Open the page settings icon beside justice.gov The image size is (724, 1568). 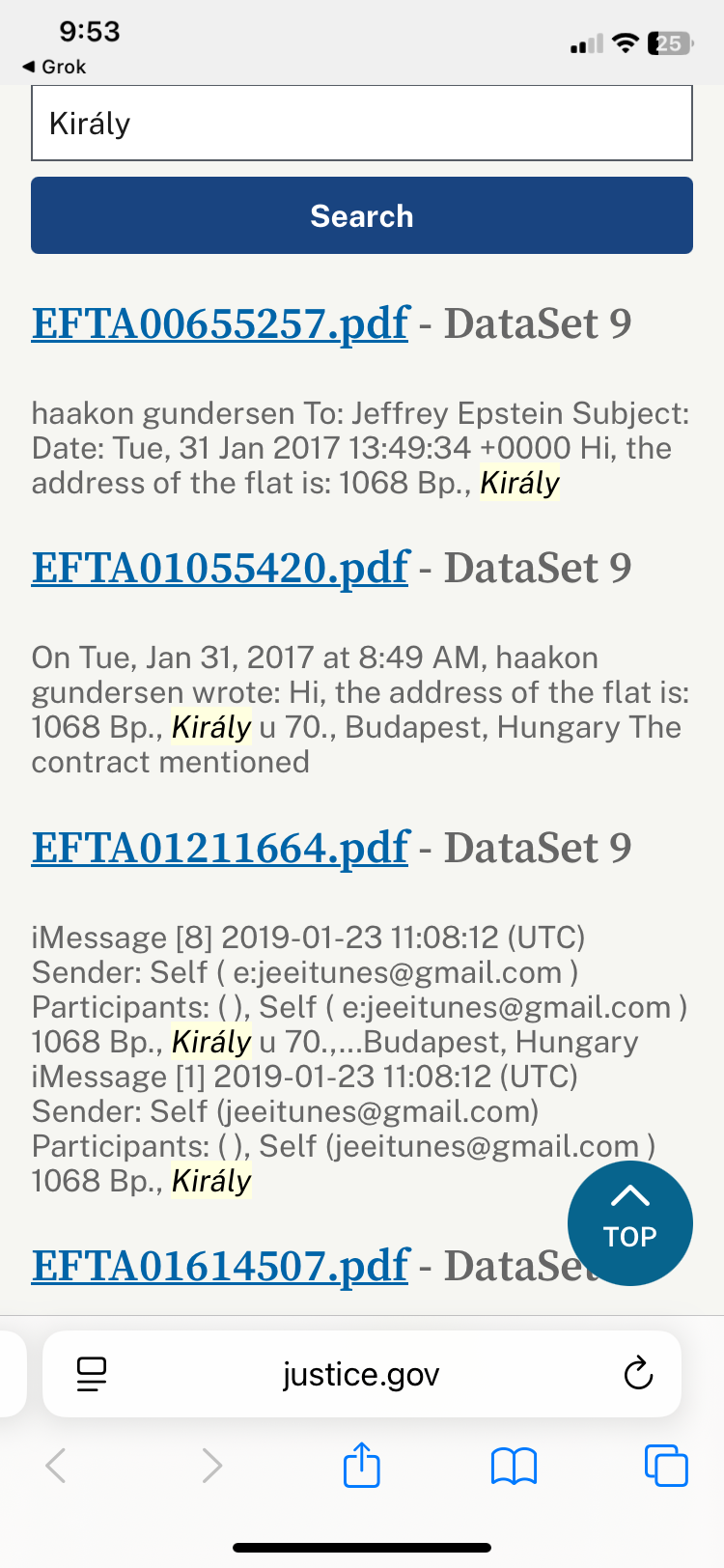click(x=92, y=1373)
